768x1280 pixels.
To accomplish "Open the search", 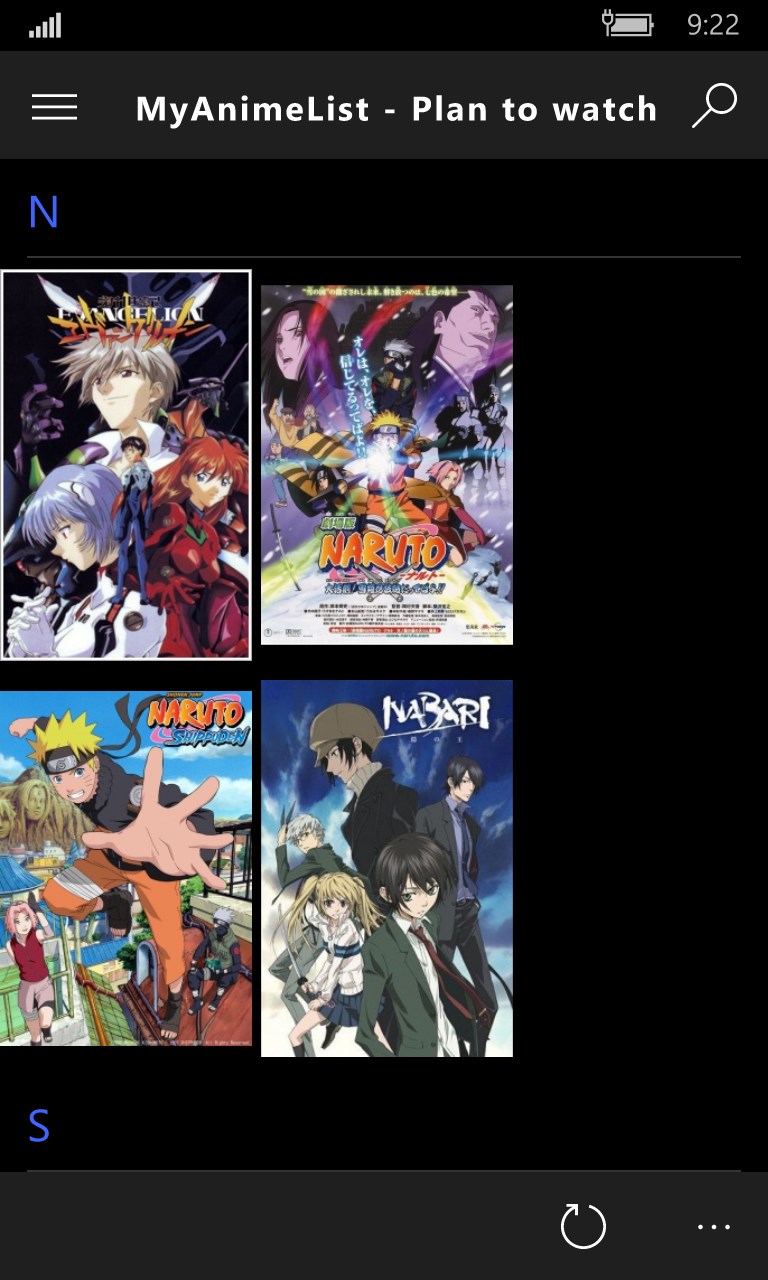I will coord(714,106).
